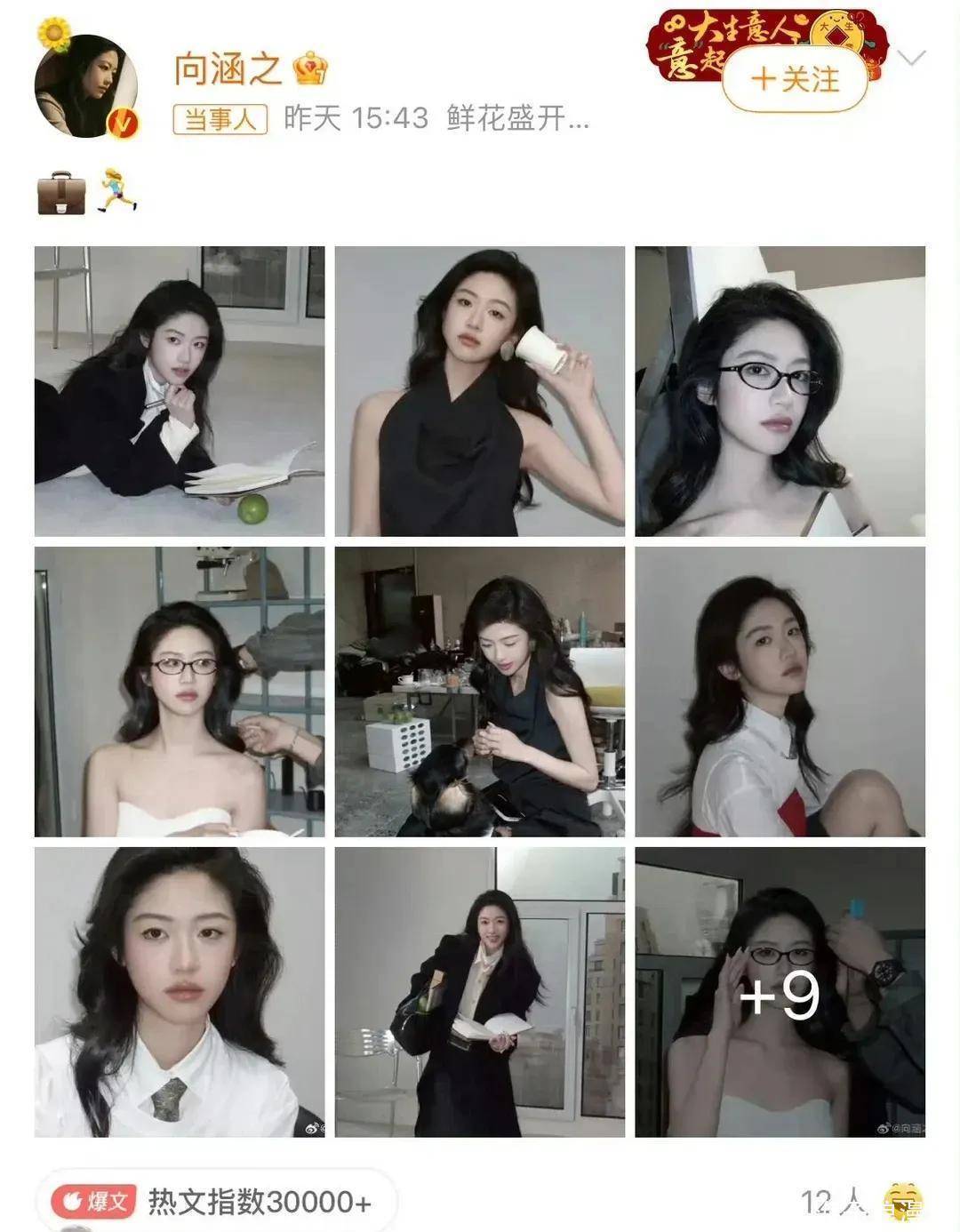Screen dimensions: 960x1232
Task: View the photo with the green apple
Action: tap(180, 391)
